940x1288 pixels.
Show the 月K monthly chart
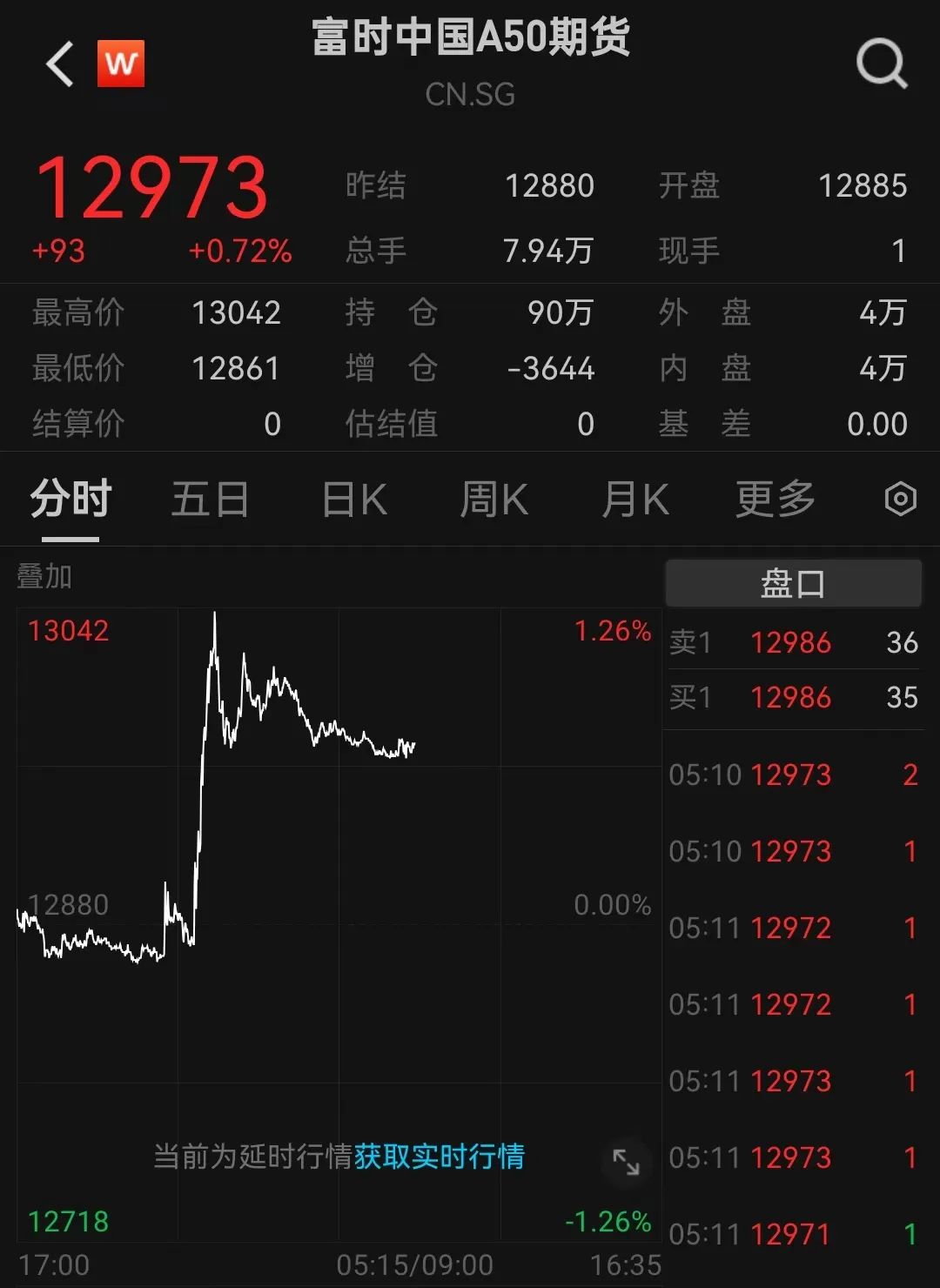635,500
